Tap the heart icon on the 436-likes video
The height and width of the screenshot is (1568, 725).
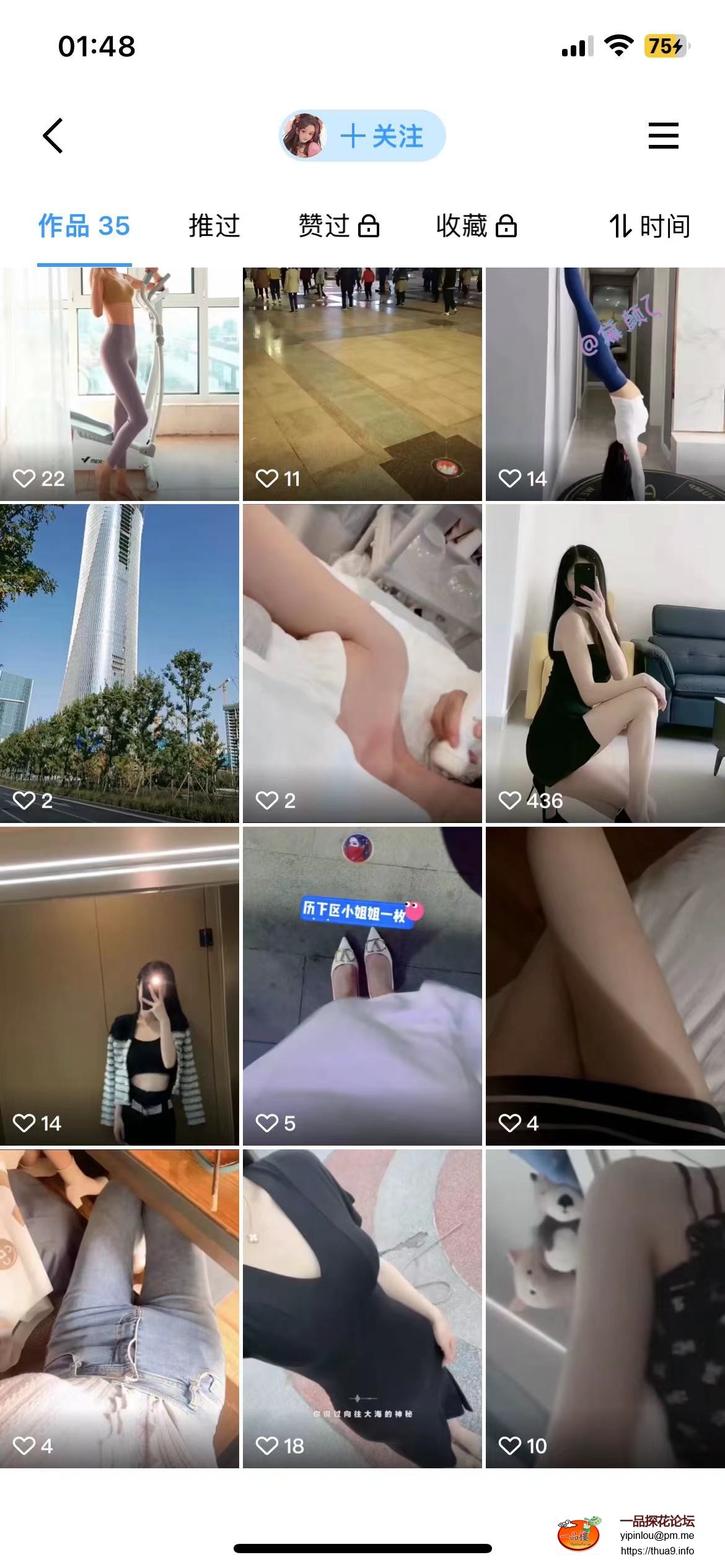[511, 799]
